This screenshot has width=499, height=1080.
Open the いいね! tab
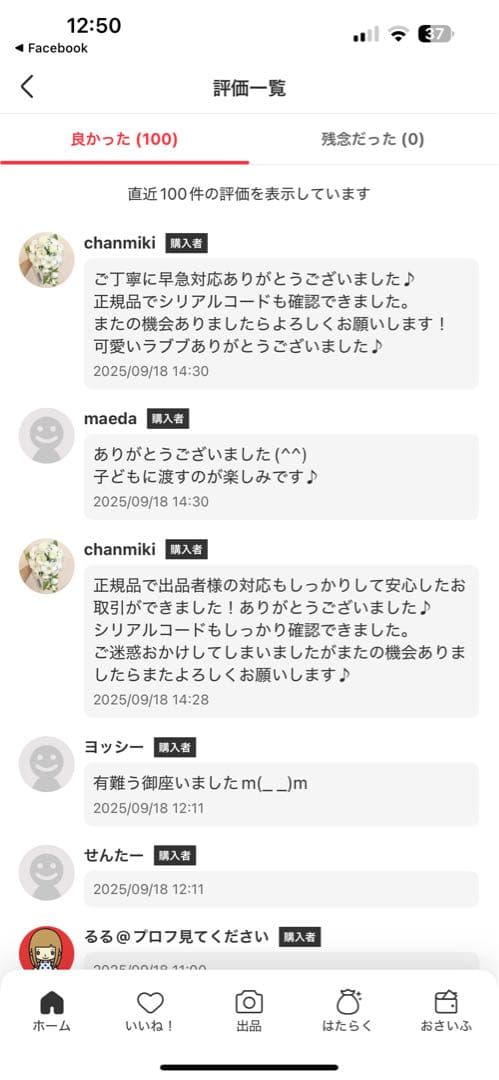(x=150, y=1012)
